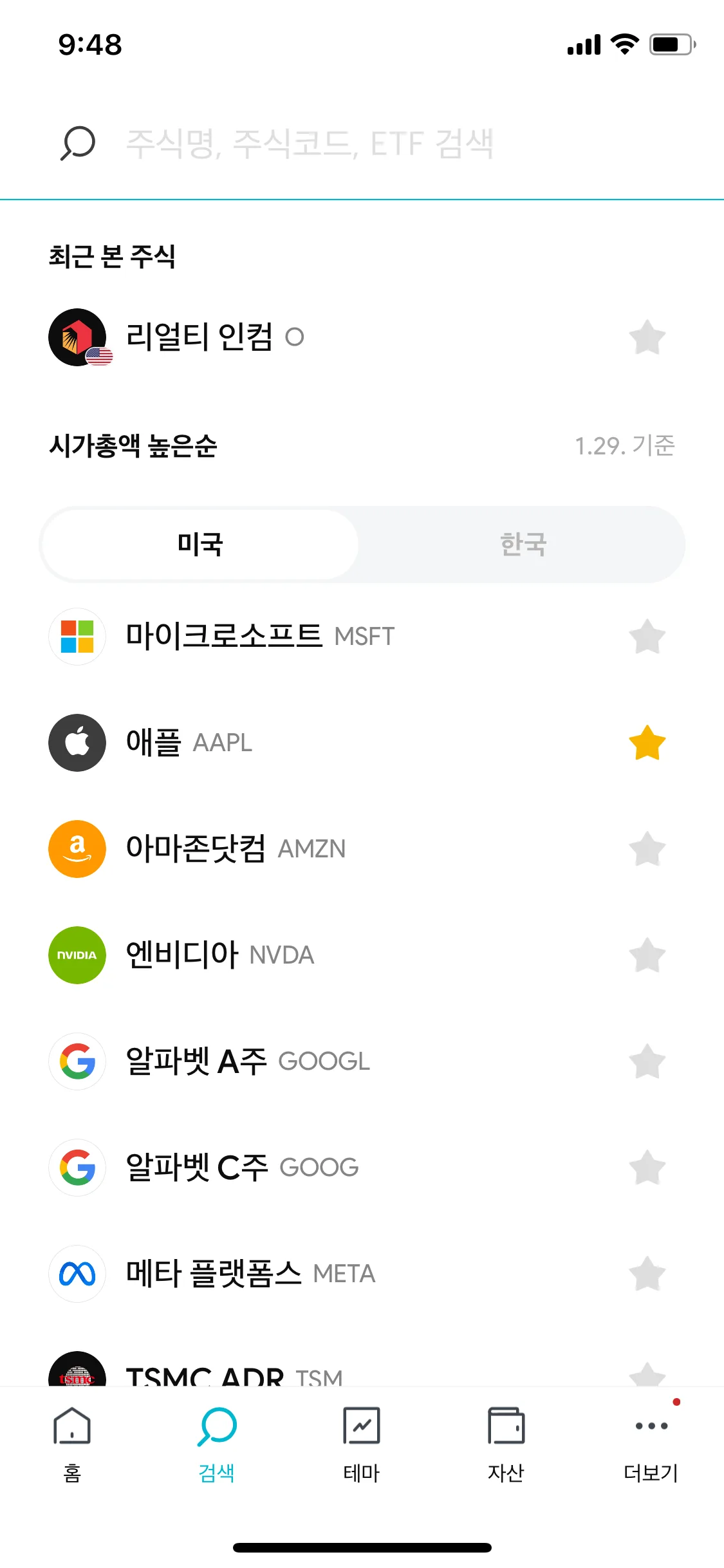Screen dimensions: 724x1568
Task: Toggle the favorite star for 리얼티 인컴
Action: (647, 337)
